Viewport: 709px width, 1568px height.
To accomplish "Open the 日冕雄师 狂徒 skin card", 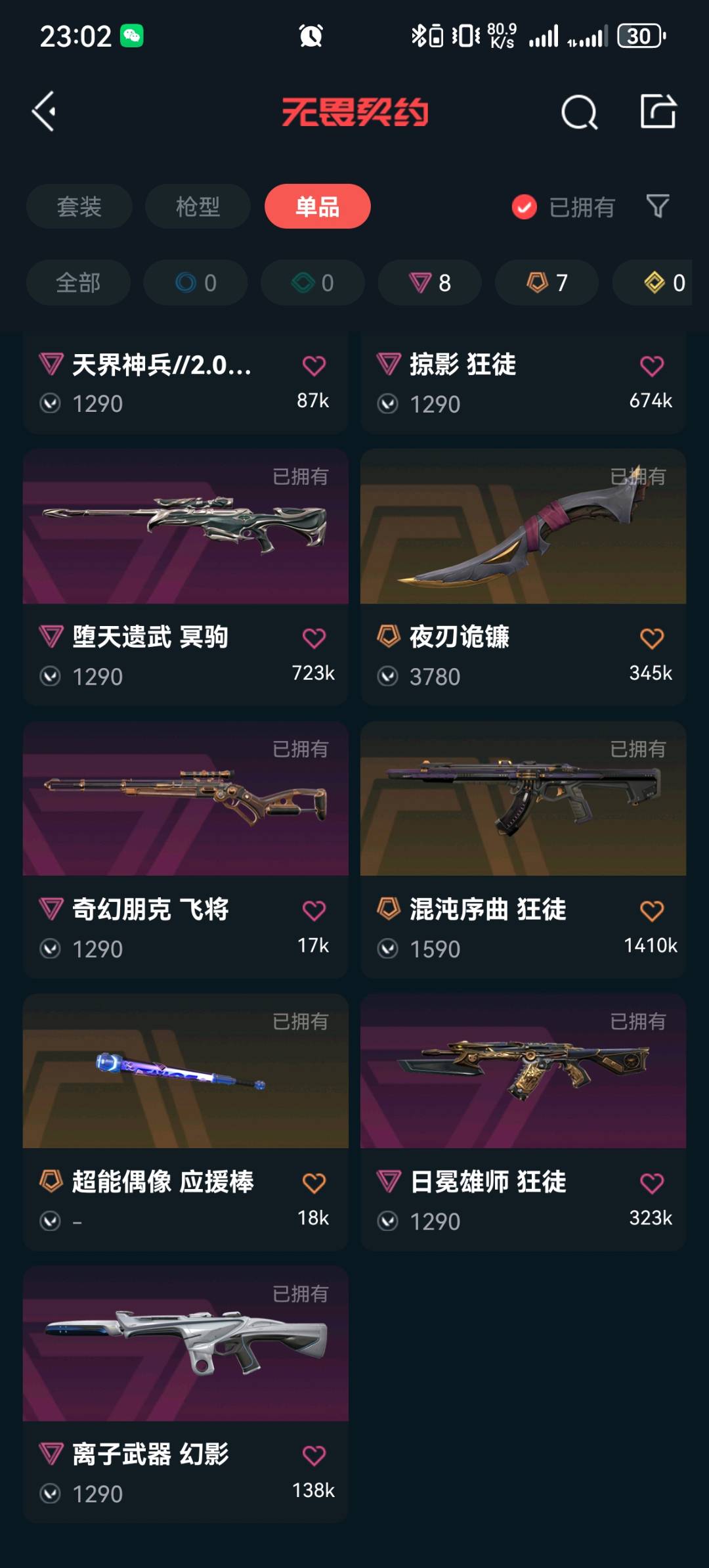I will pyautogui.click(x=523, y=1122).
